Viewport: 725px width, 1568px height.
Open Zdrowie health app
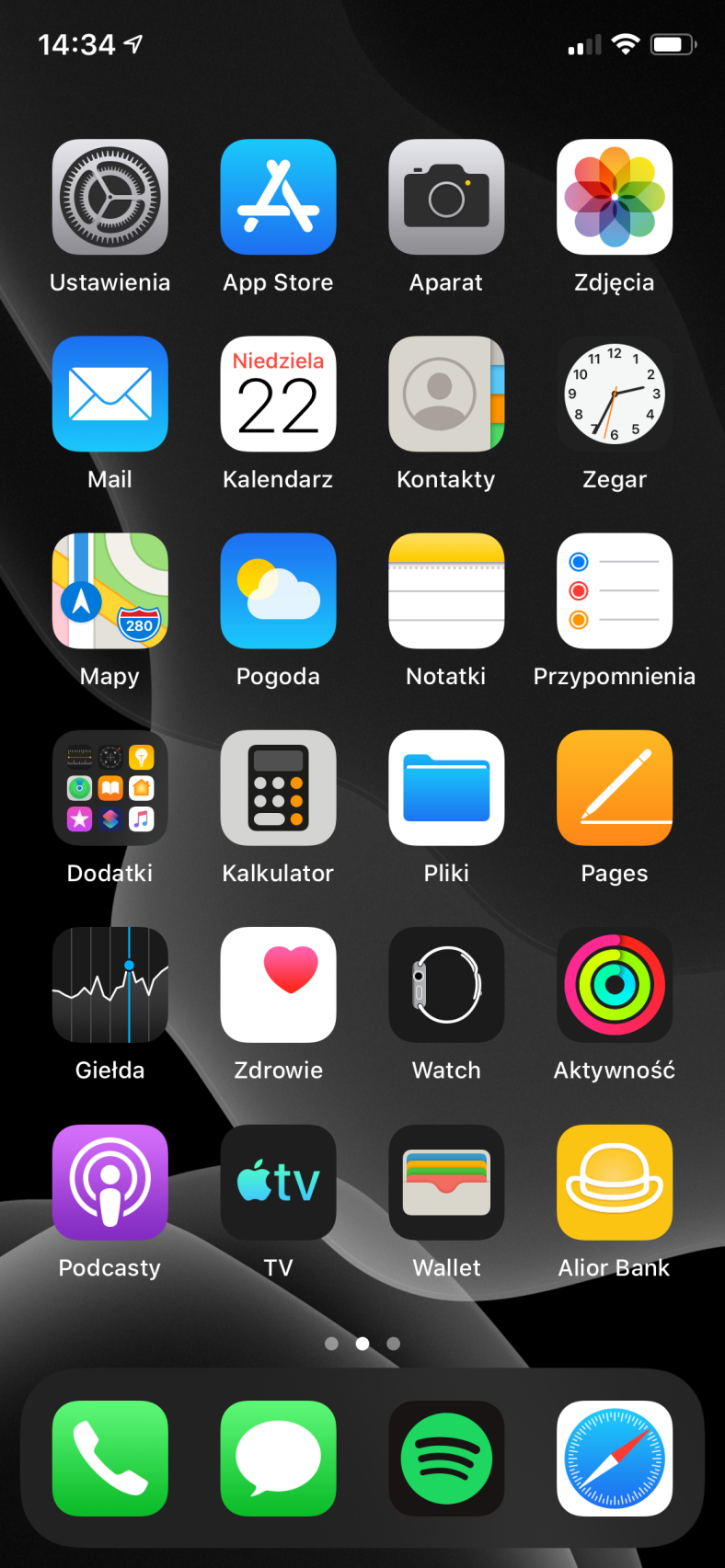coord(278,985)
